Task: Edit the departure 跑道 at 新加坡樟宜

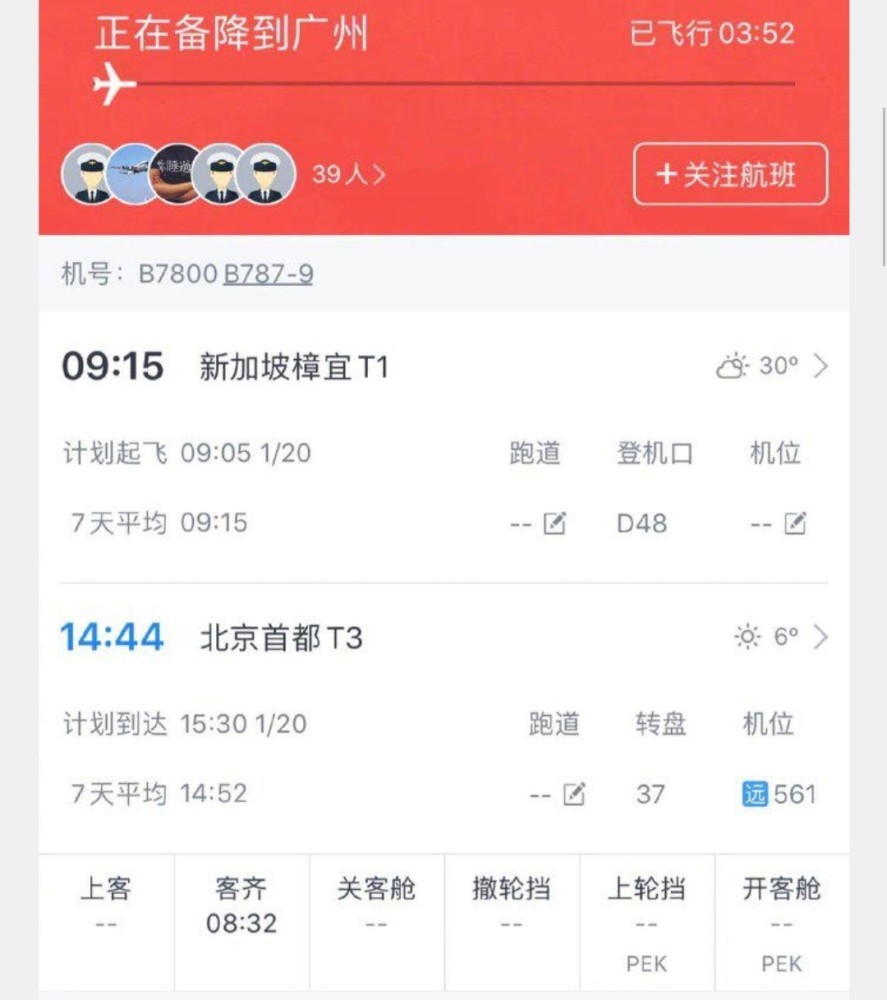Action: coord(554,523)
